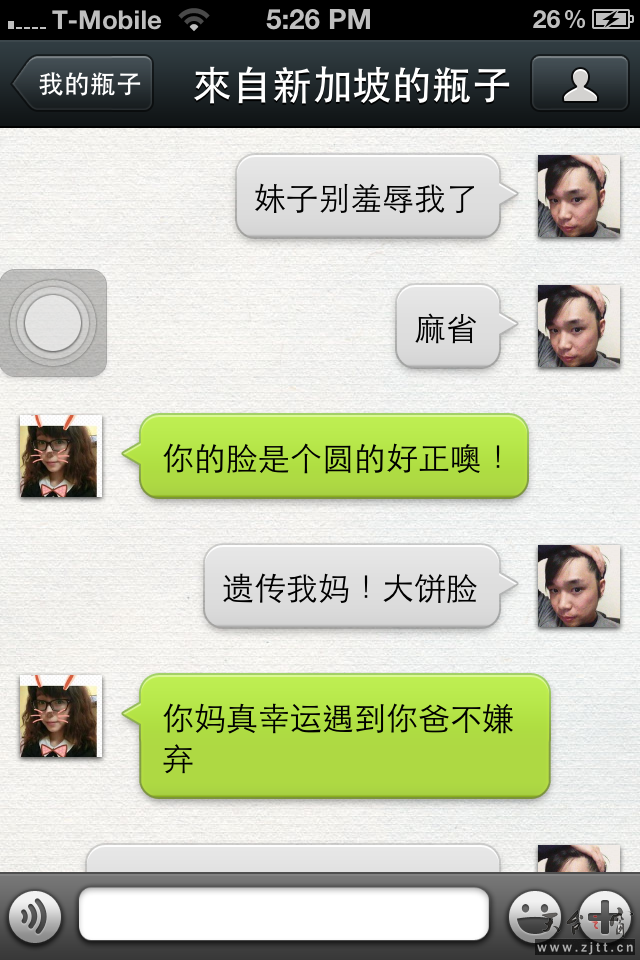Screen dimensions: 640x960
Task: View the sender's avatar next to 麻省
Action: tap(578, 326)
